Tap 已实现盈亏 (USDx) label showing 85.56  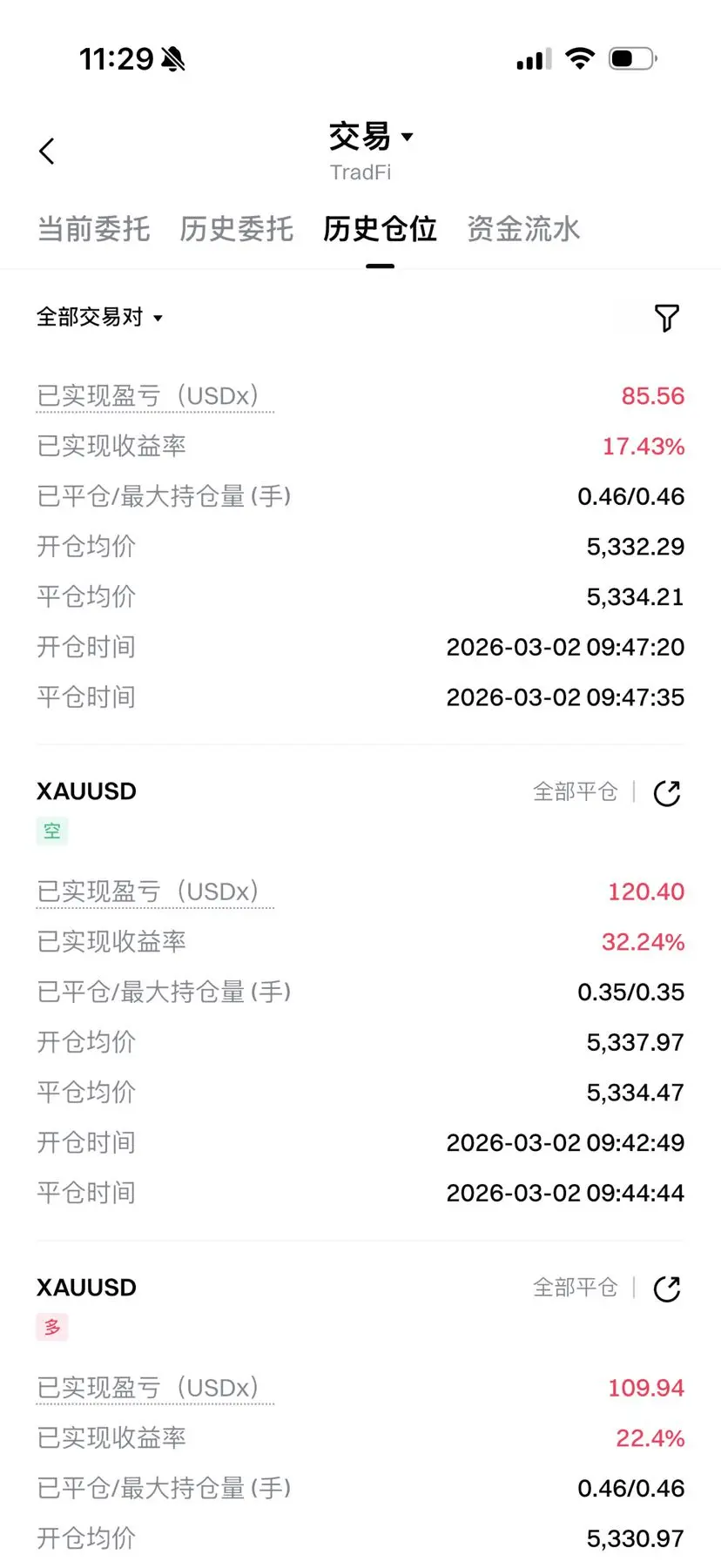point(155,396)
